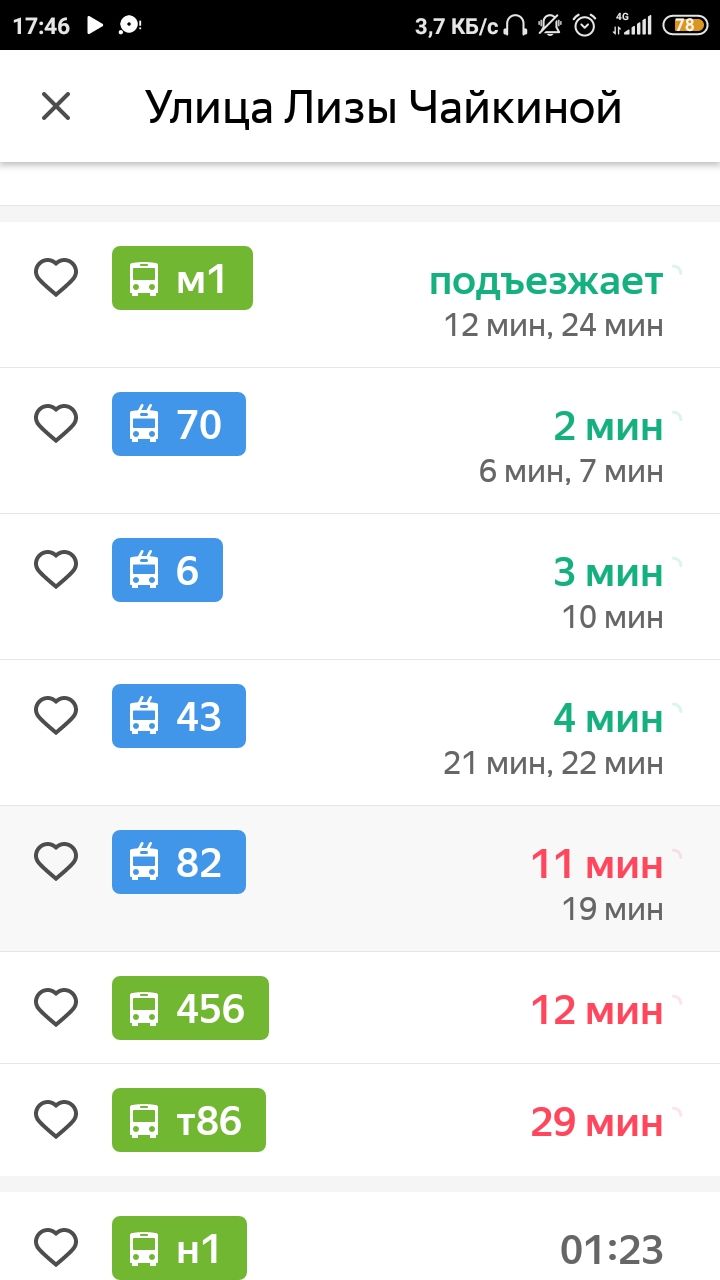Add trolleybus 70 to favorites
This screenshot has width=720, height=1280.
click(56, 423)
